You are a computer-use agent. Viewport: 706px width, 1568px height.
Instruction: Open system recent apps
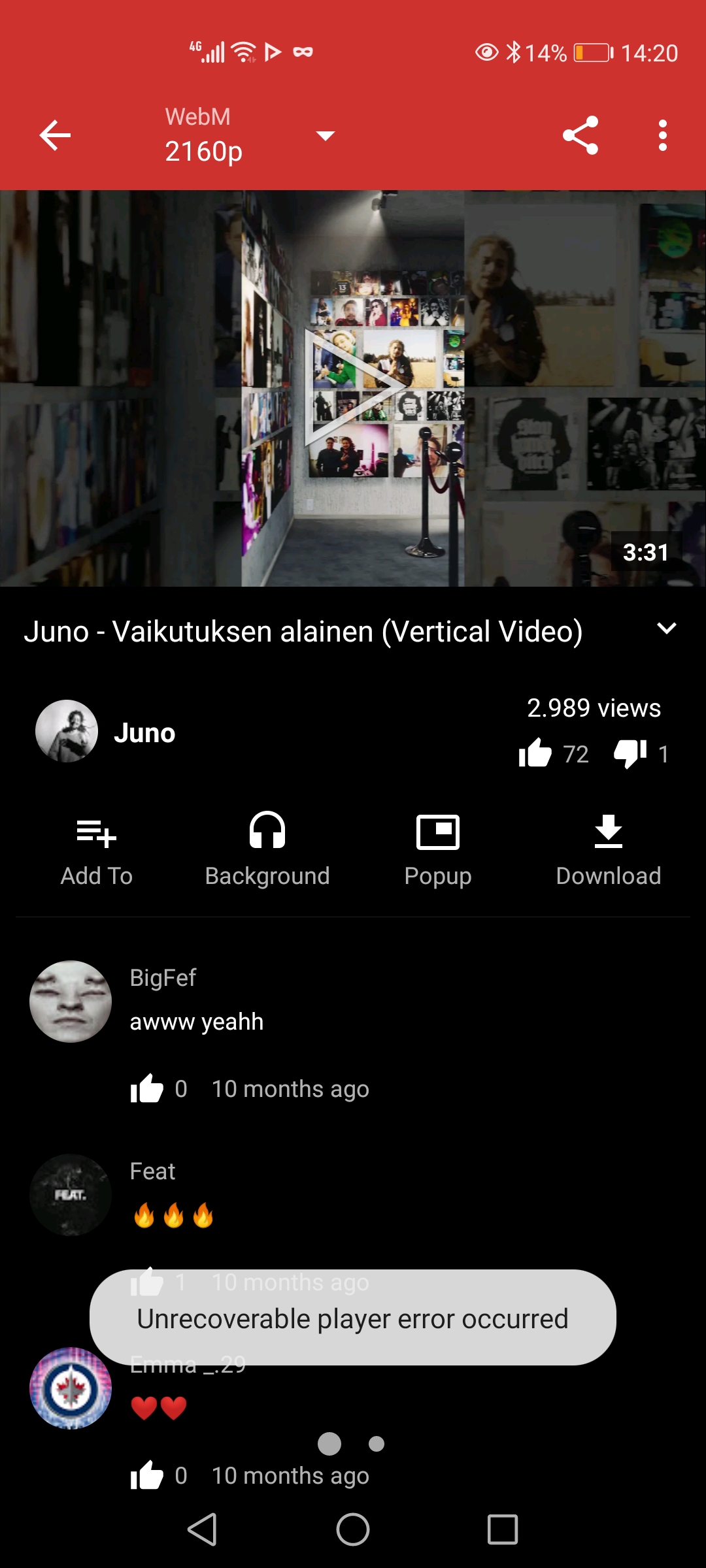pos(503,1529)
